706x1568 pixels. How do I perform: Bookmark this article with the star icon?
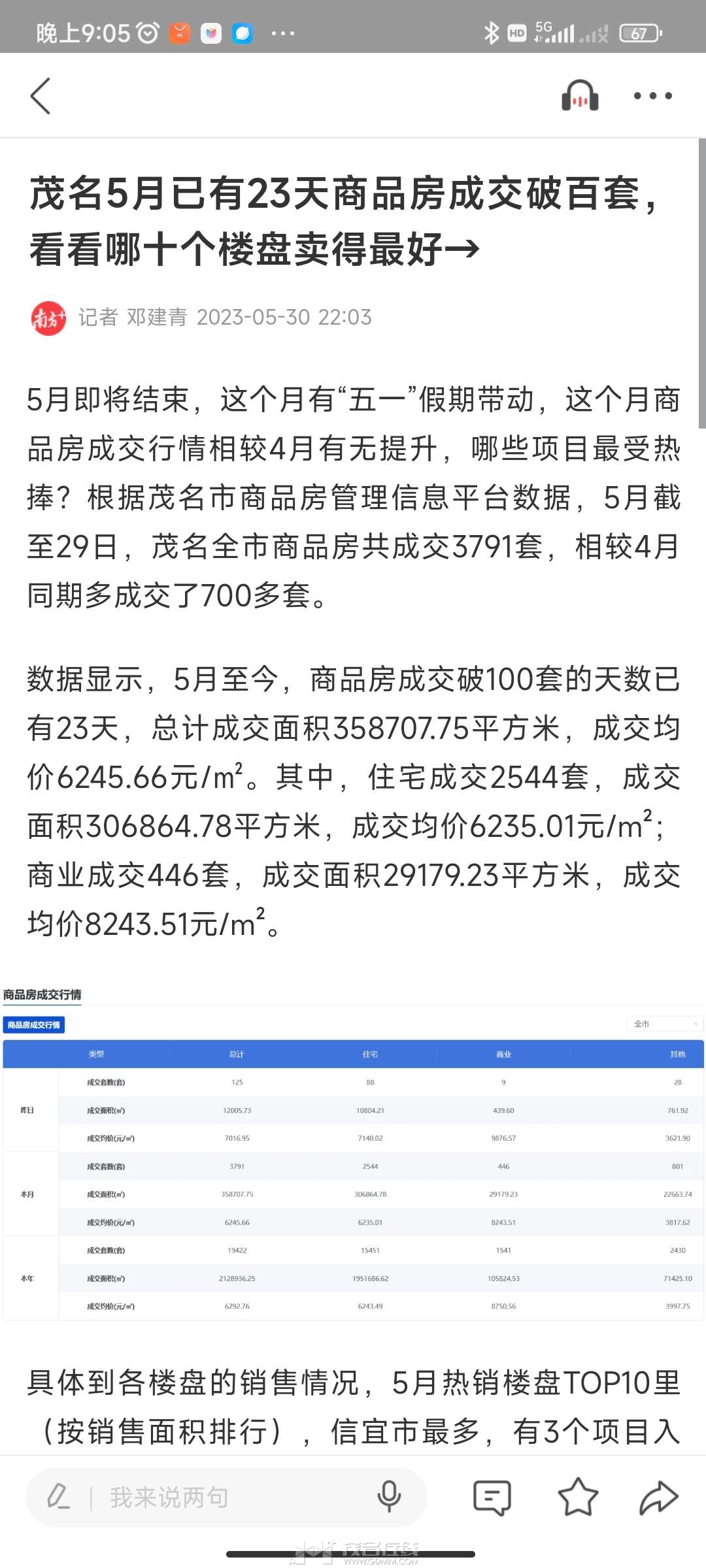(578, 1497)
